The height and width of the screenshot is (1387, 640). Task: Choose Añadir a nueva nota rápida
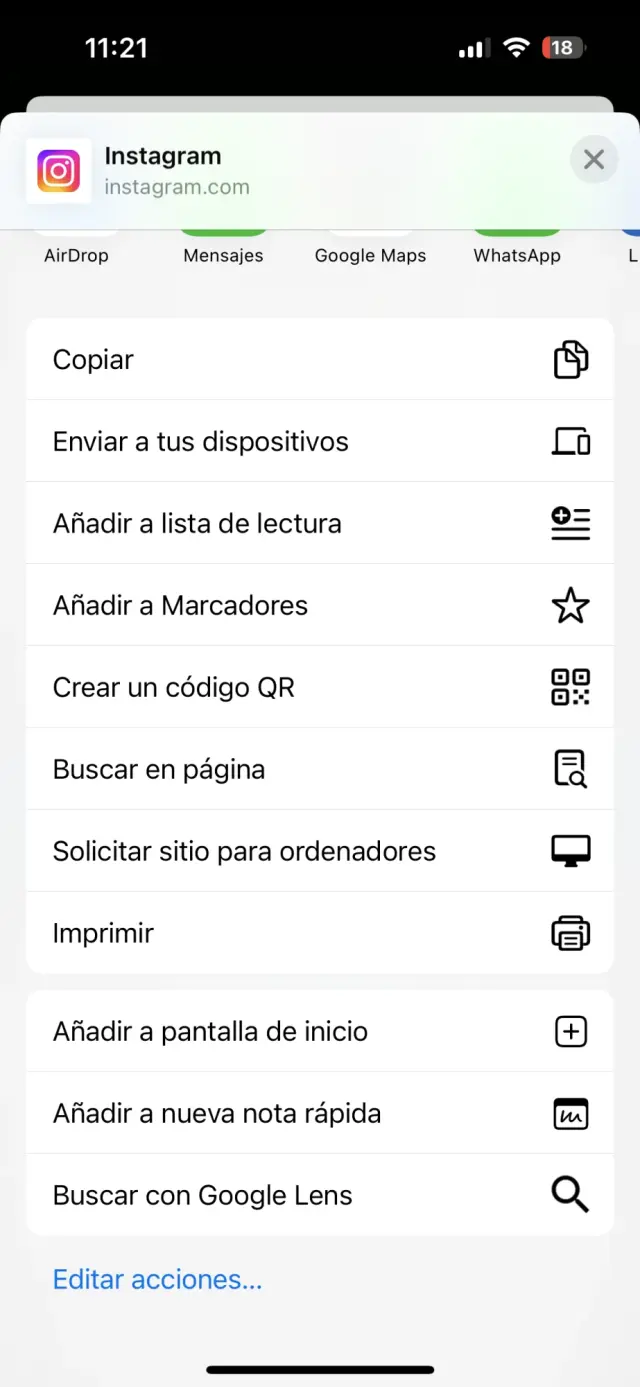320,1113
